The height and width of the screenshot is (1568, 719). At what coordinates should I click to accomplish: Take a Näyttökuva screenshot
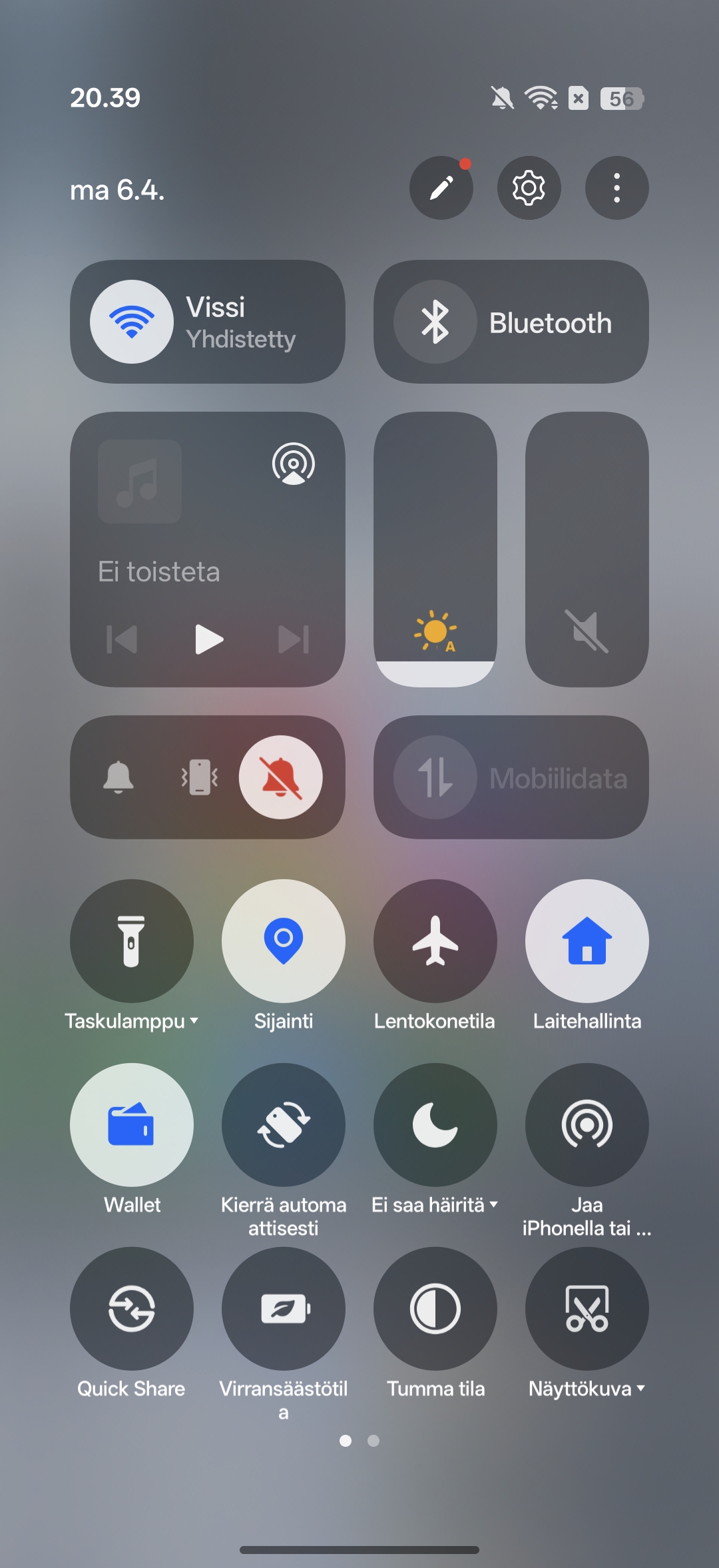coord(587,1308)
